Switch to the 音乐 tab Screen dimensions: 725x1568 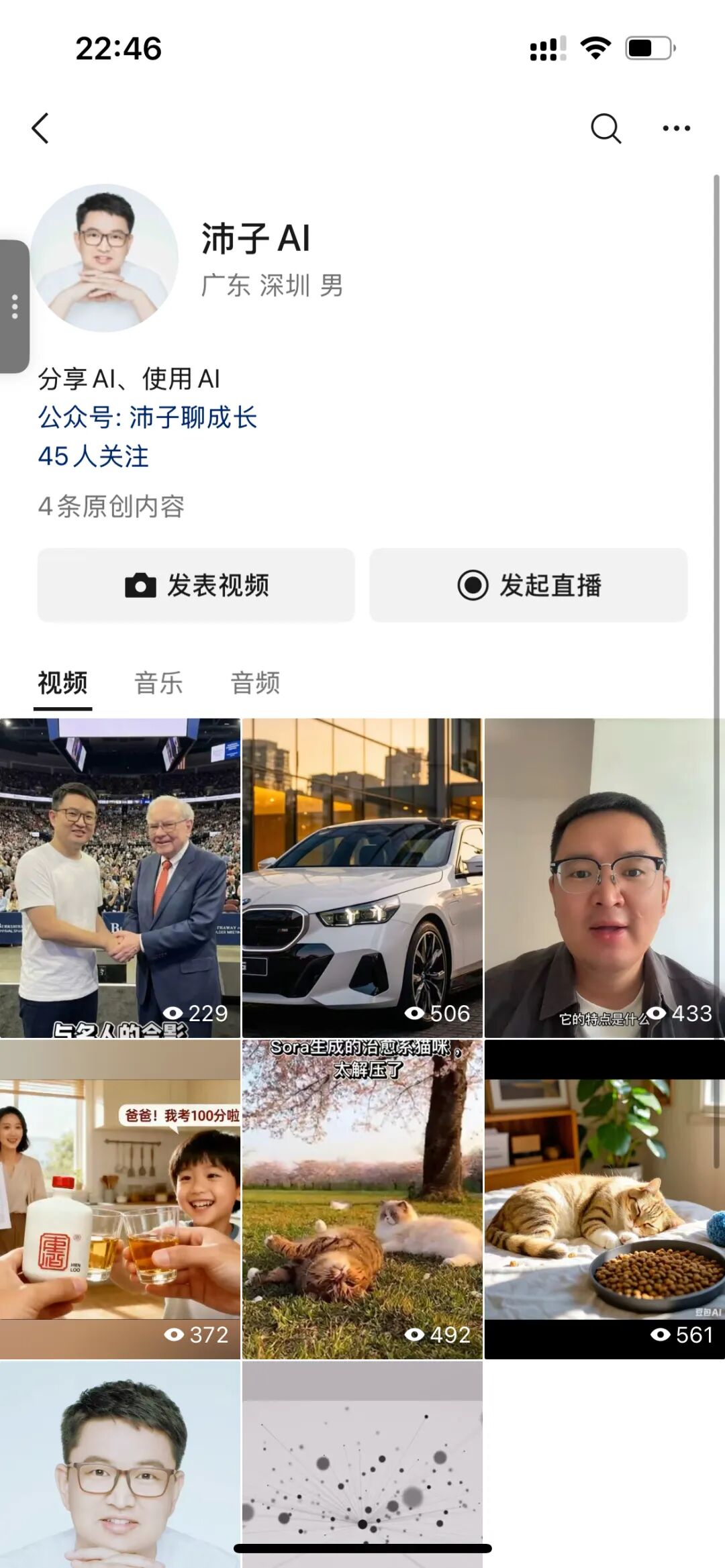click(158, 683)
